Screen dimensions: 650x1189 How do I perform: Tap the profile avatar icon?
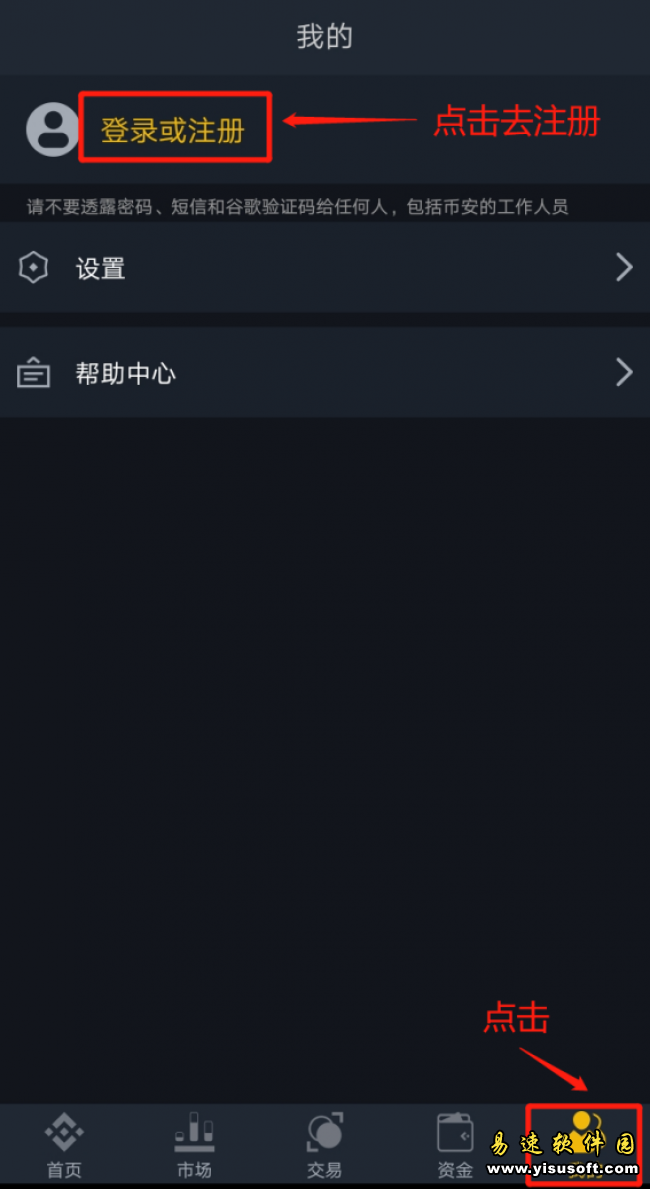tap(52, 129)
